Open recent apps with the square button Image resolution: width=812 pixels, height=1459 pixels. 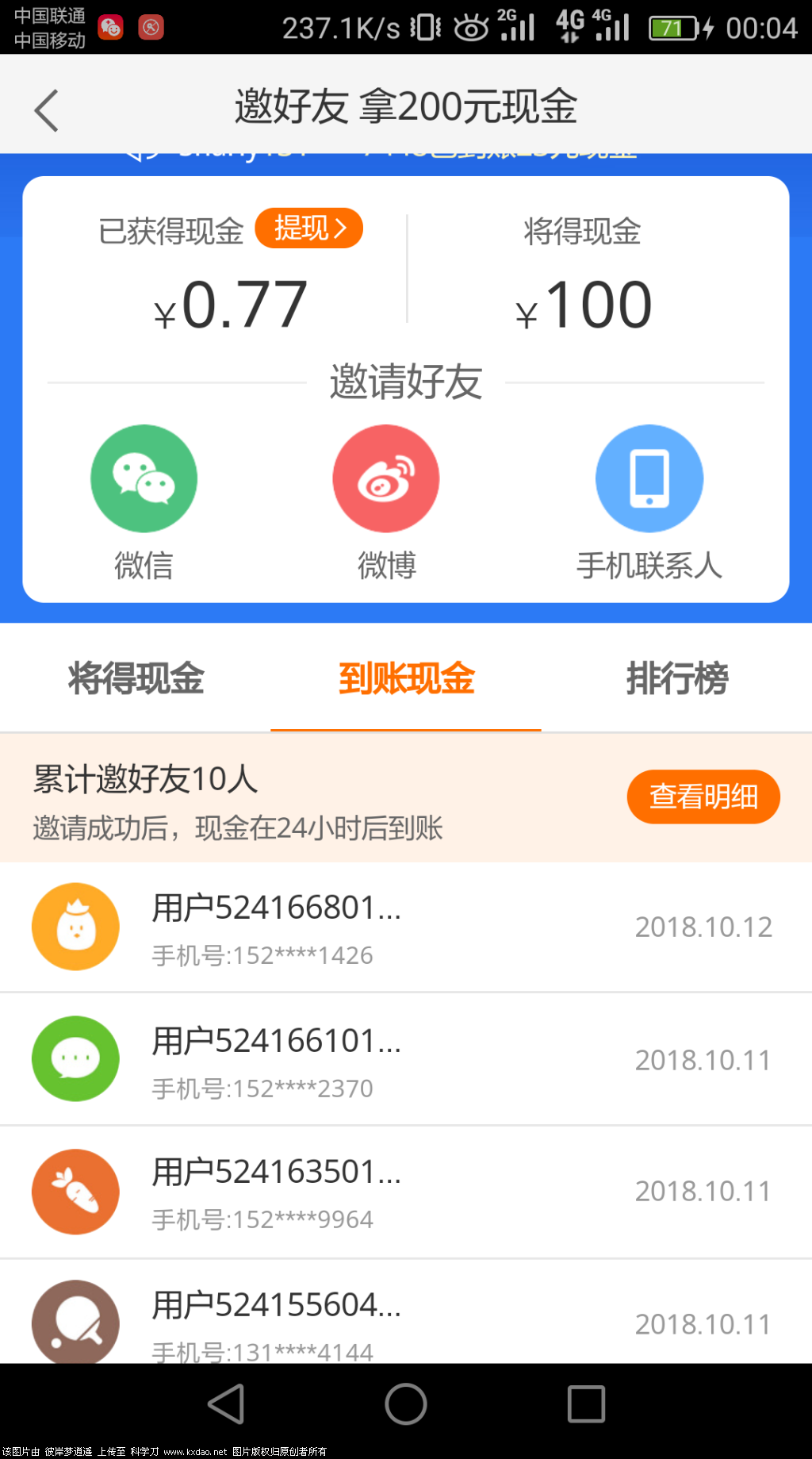click(584, 1404)
